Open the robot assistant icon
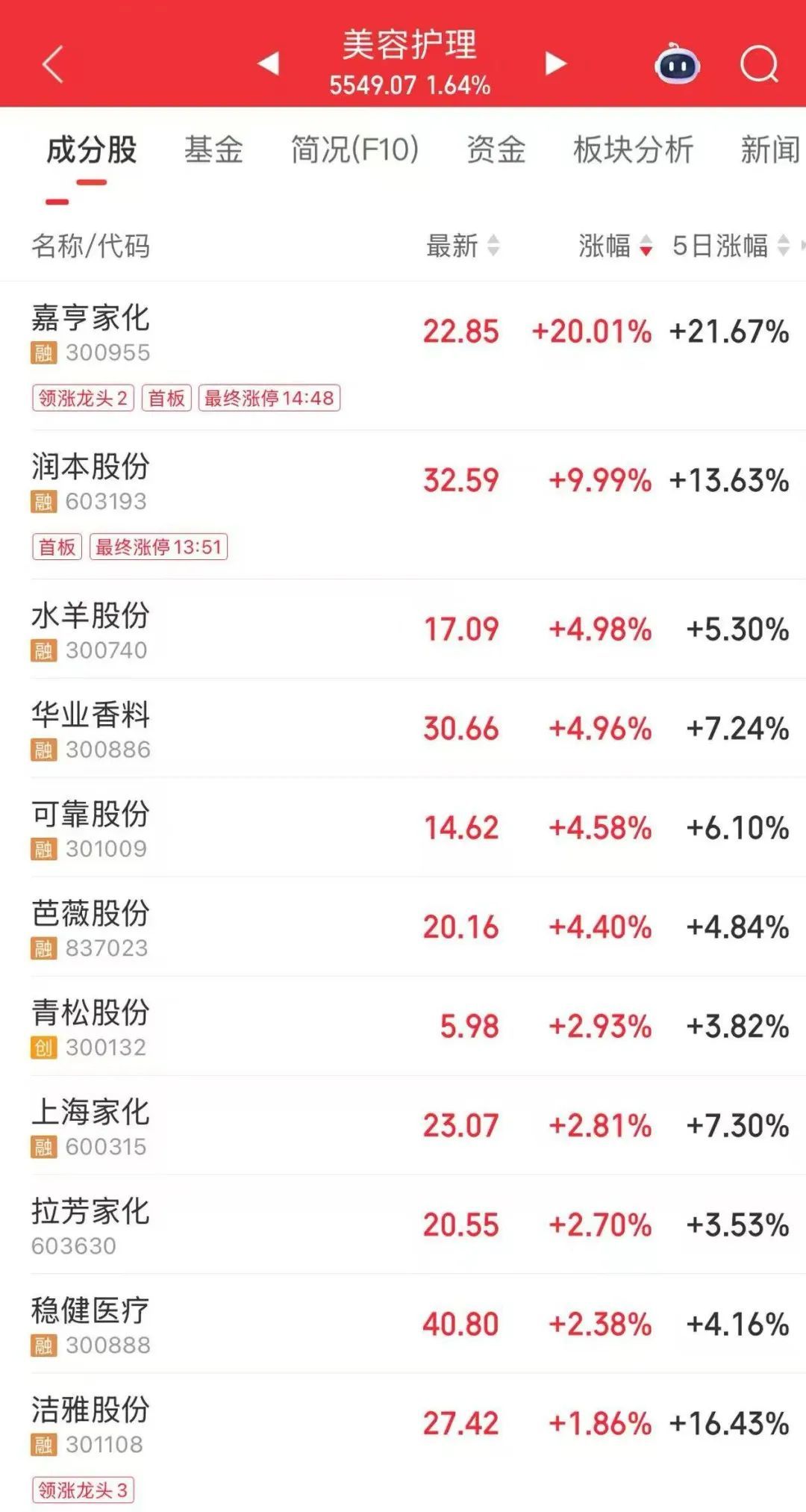This screenshot has height=1512, width=806. (677, 65)
